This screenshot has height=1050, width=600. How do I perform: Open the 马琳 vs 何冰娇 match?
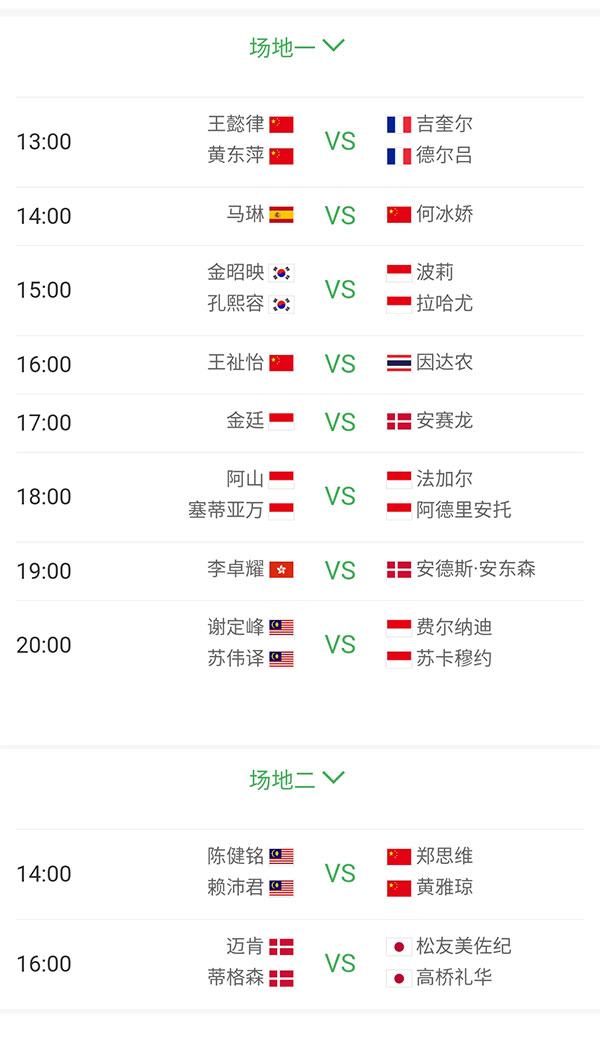[340, 215]
